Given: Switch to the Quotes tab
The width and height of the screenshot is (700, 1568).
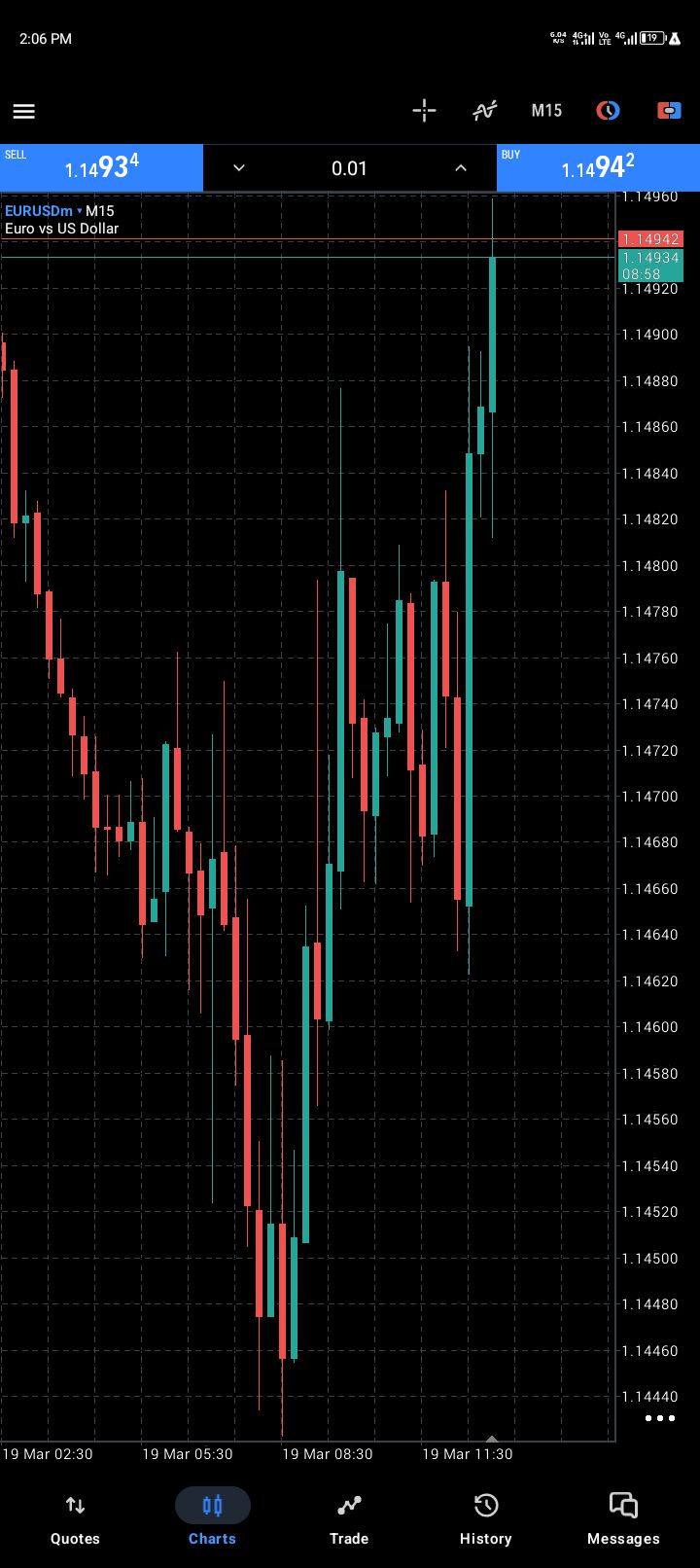Looking at the screenshot, I should (x=75, y=1519).
